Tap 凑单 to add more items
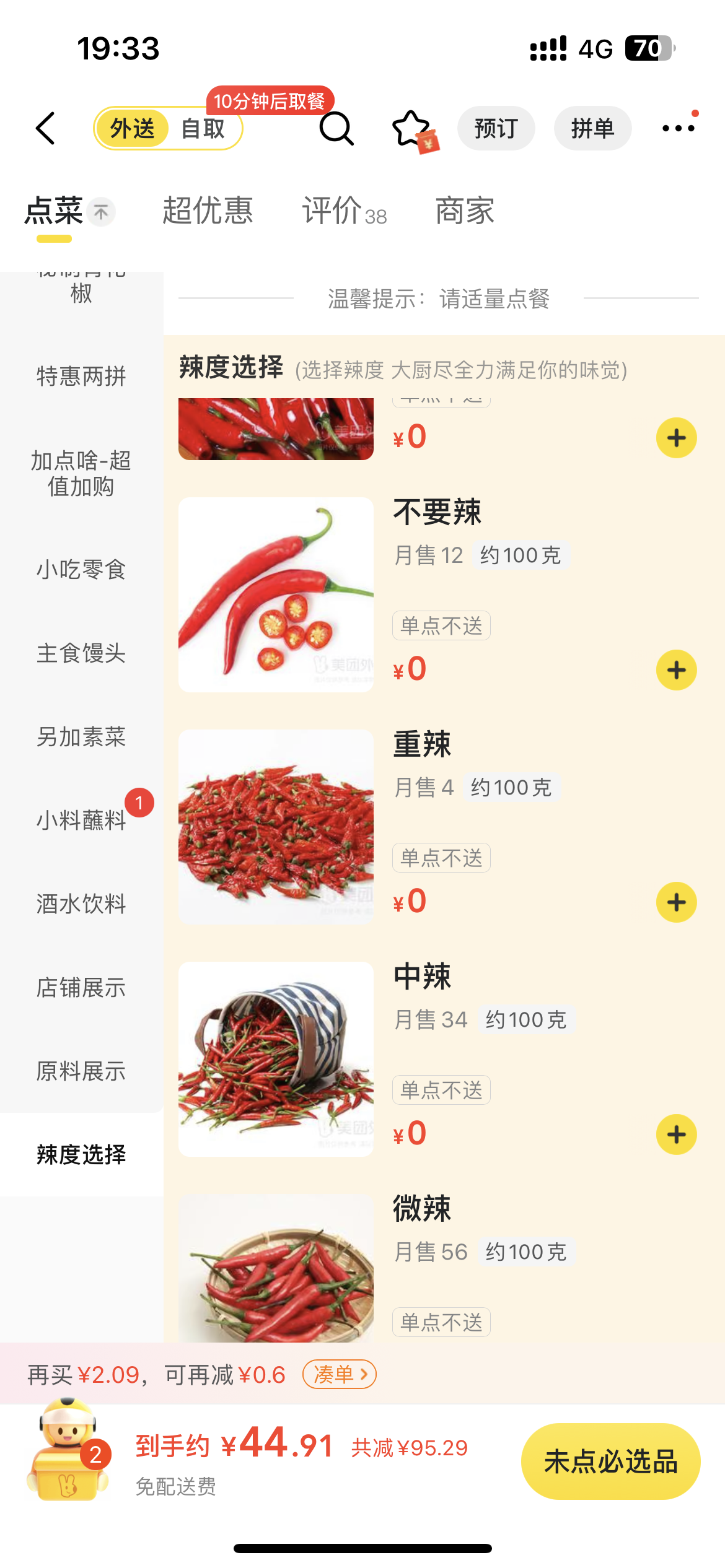 (339, 1375)
